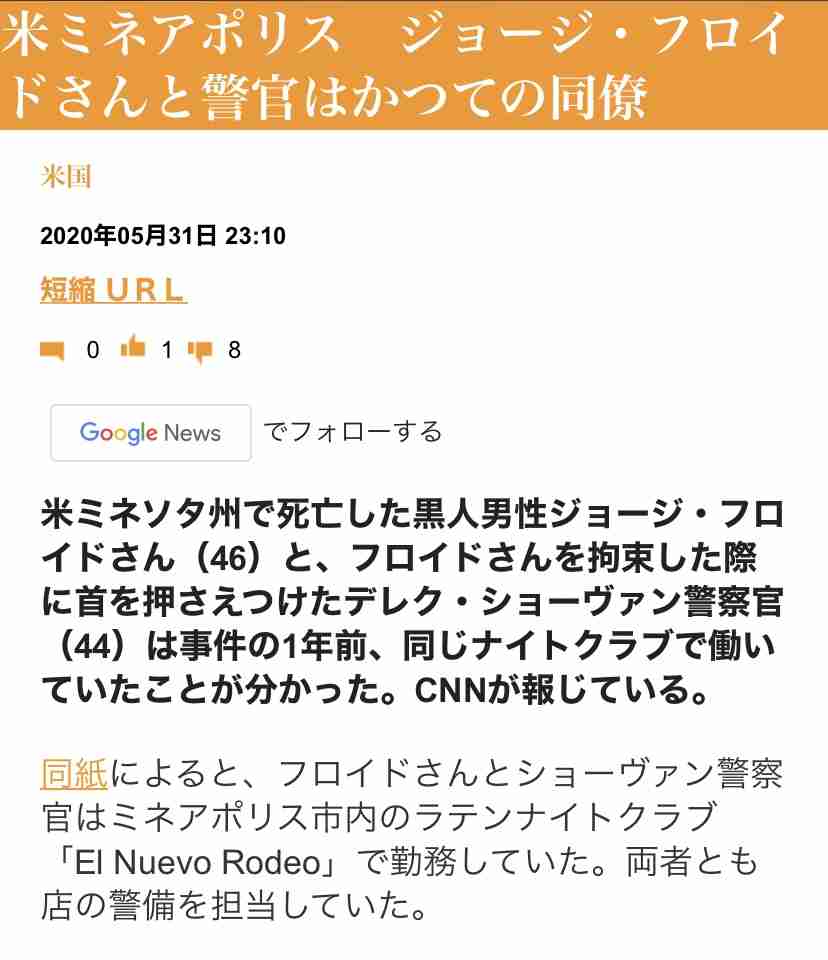Open the 同紙 source link
Screen dimensions: 828x960
[x=75, y=773]
